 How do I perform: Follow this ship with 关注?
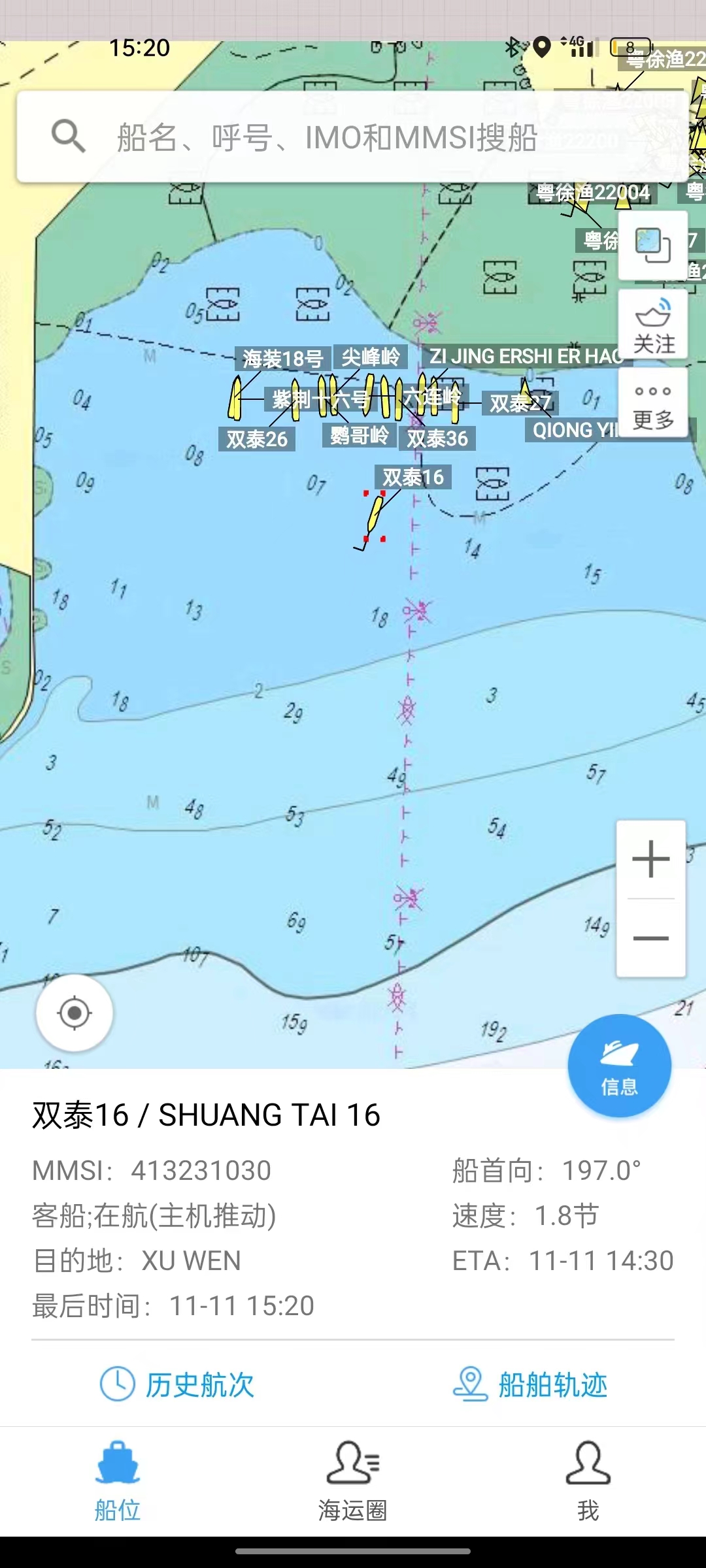click(652, 325)
